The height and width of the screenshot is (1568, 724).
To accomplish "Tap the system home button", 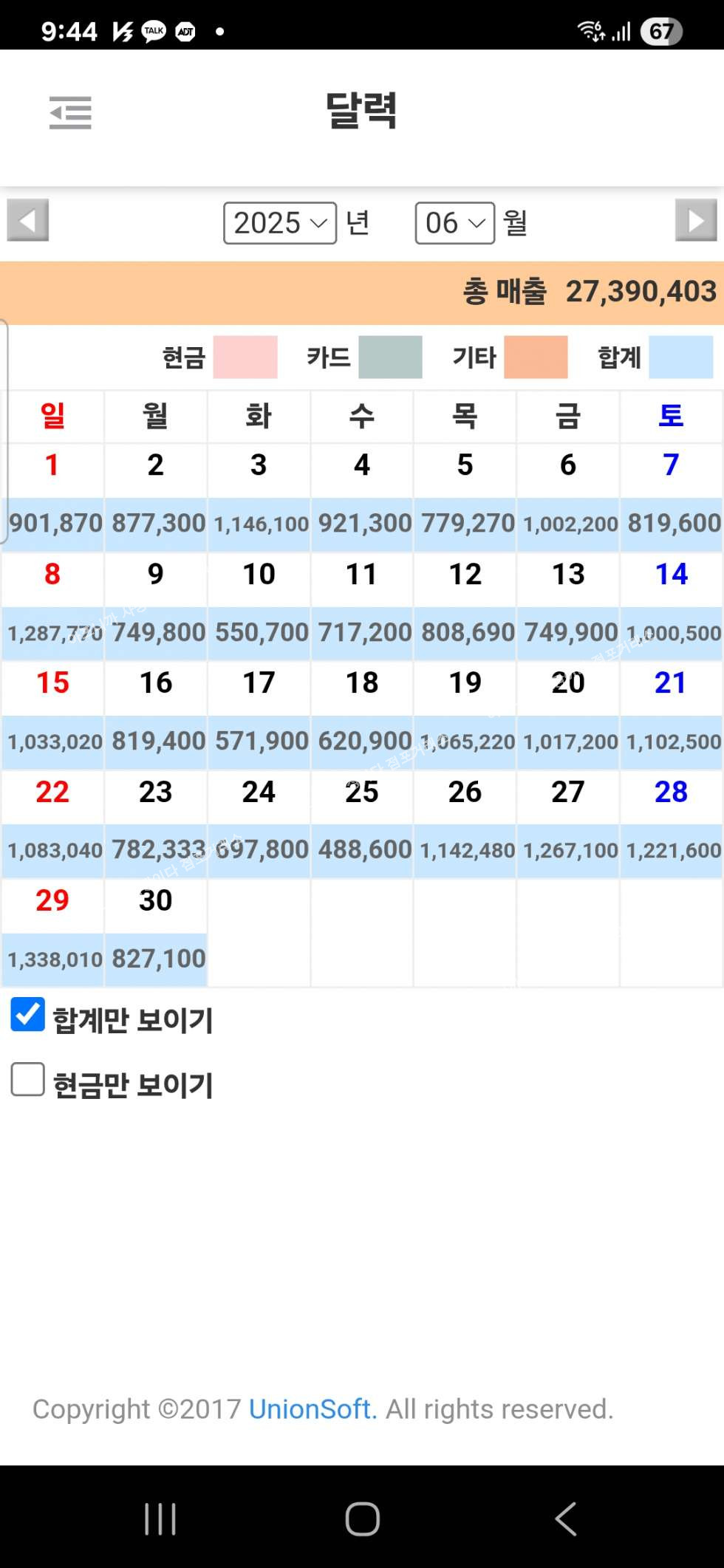I will pos(362,1519).
